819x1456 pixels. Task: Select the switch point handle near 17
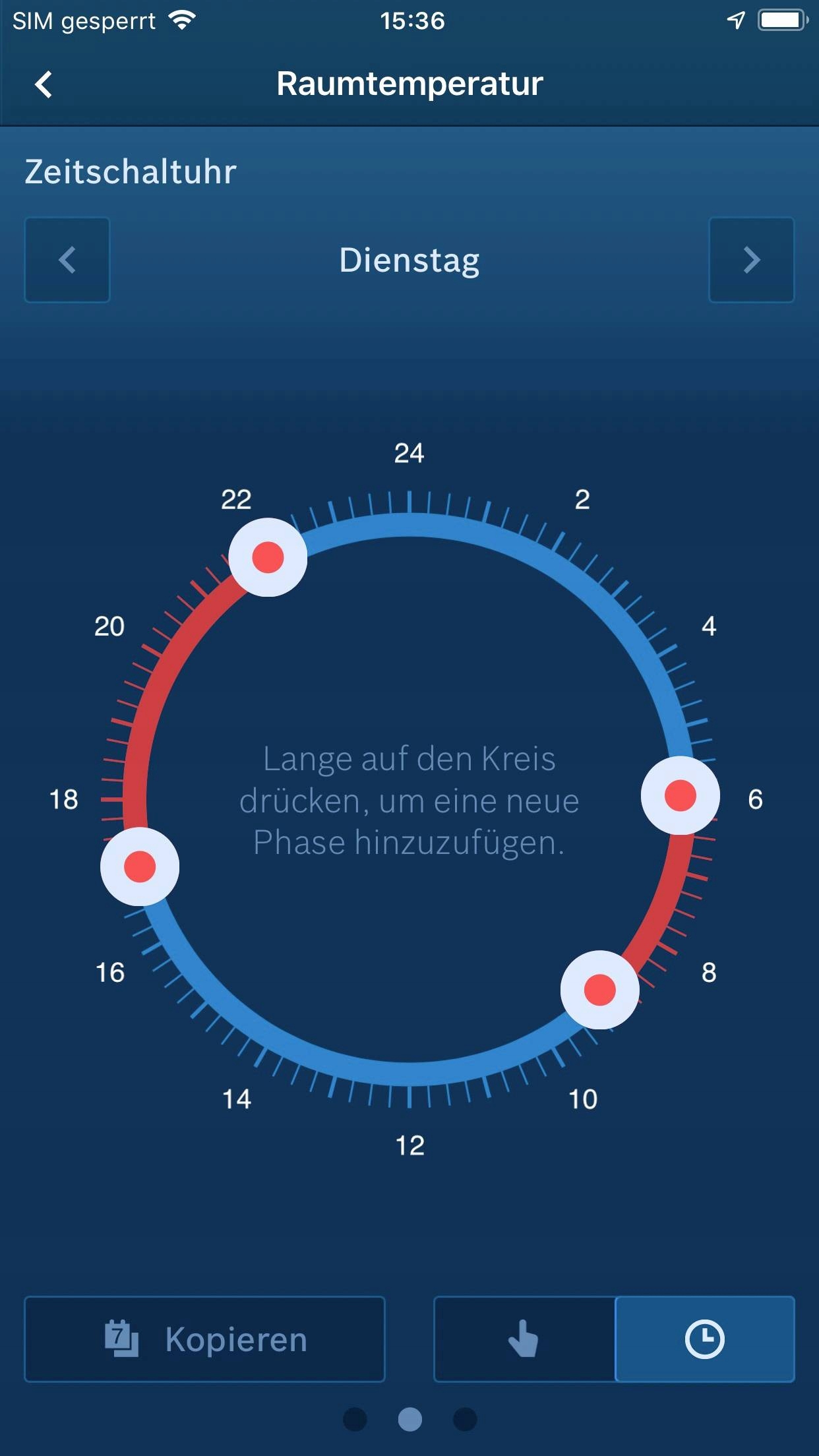140,866
